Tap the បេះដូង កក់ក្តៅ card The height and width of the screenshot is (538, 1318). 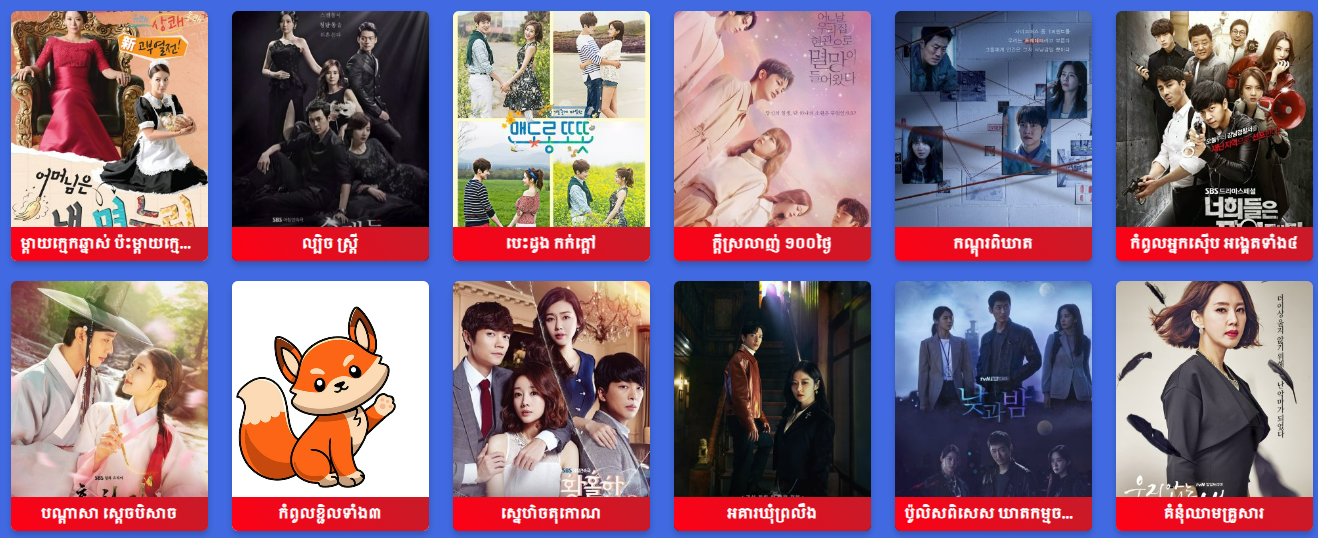[x=551, y=135]
